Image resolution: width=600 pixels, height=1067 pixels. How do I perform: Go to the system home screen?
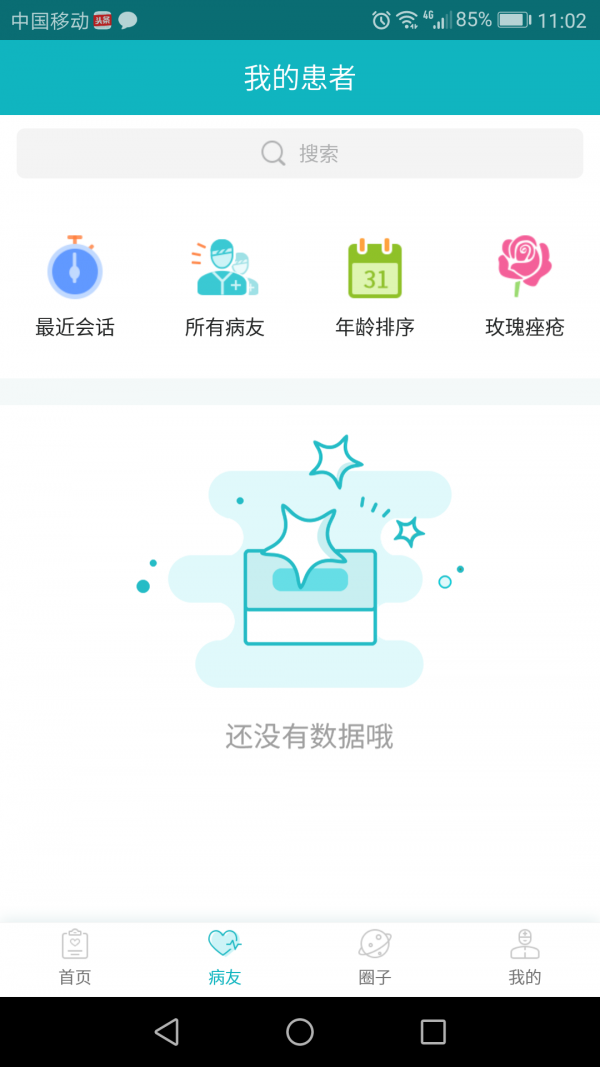[300, 1032]
